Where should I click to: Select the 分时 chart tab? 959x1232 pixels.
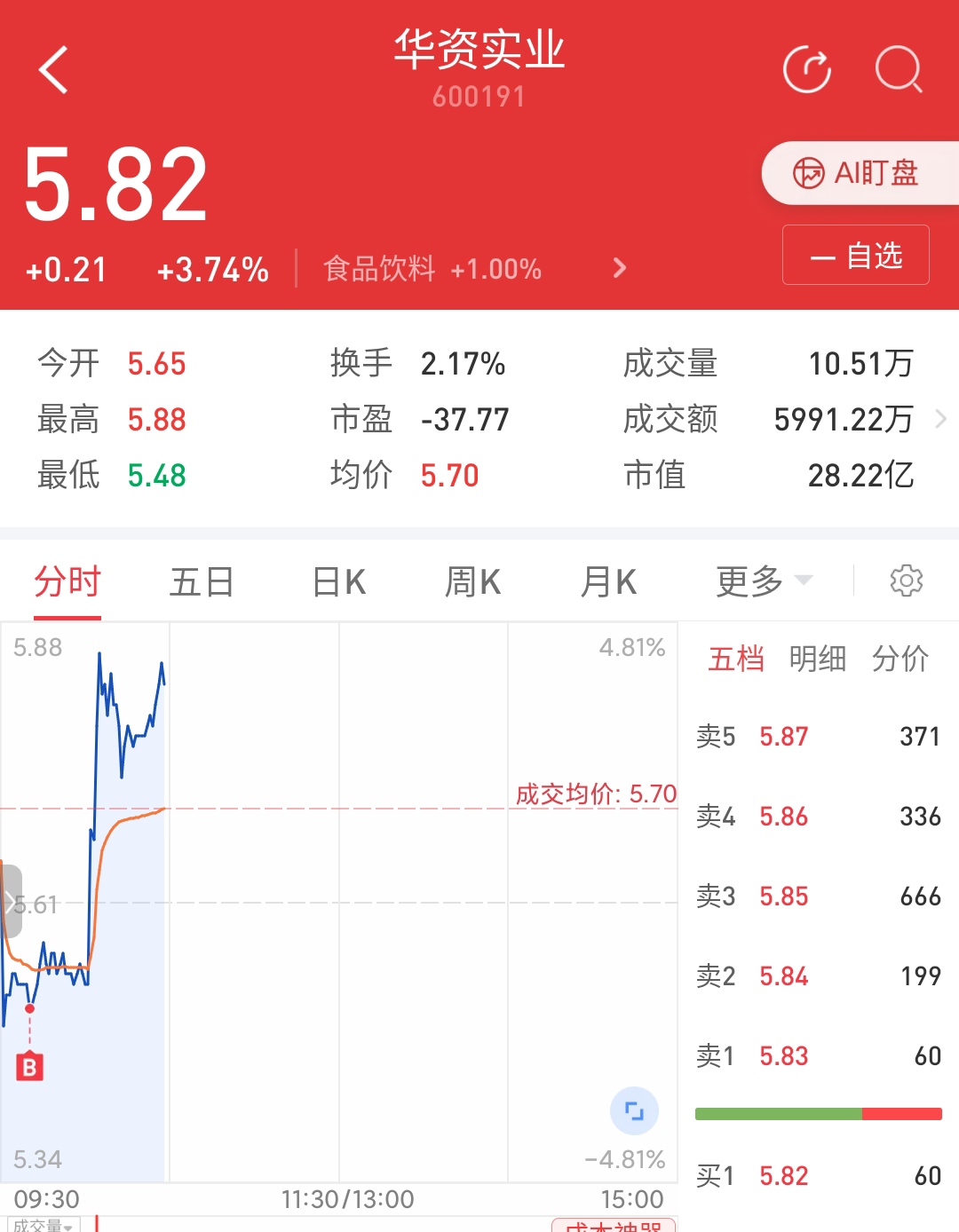[x=67, y=583]
